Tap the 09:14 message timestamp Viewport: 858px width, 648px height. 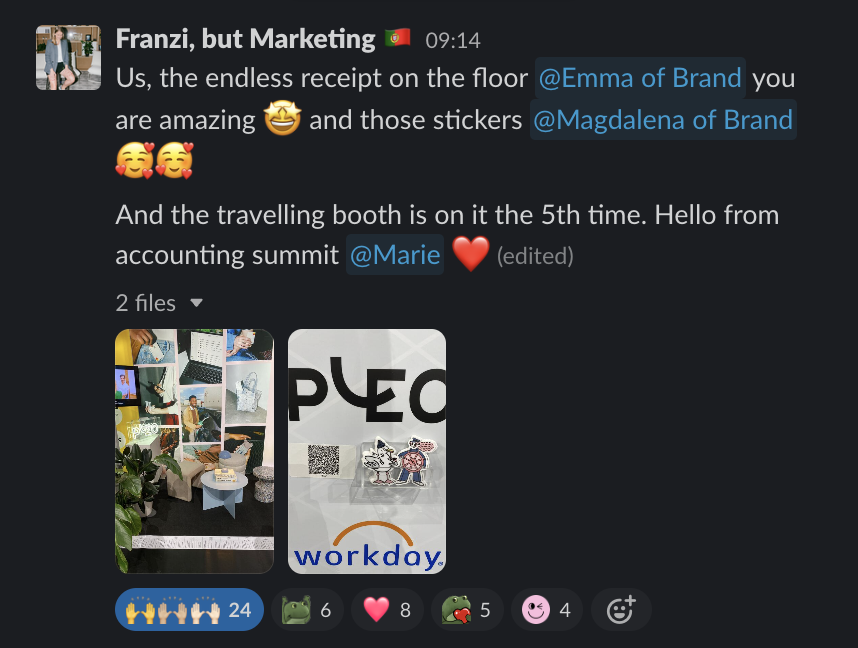click(453, 41)
